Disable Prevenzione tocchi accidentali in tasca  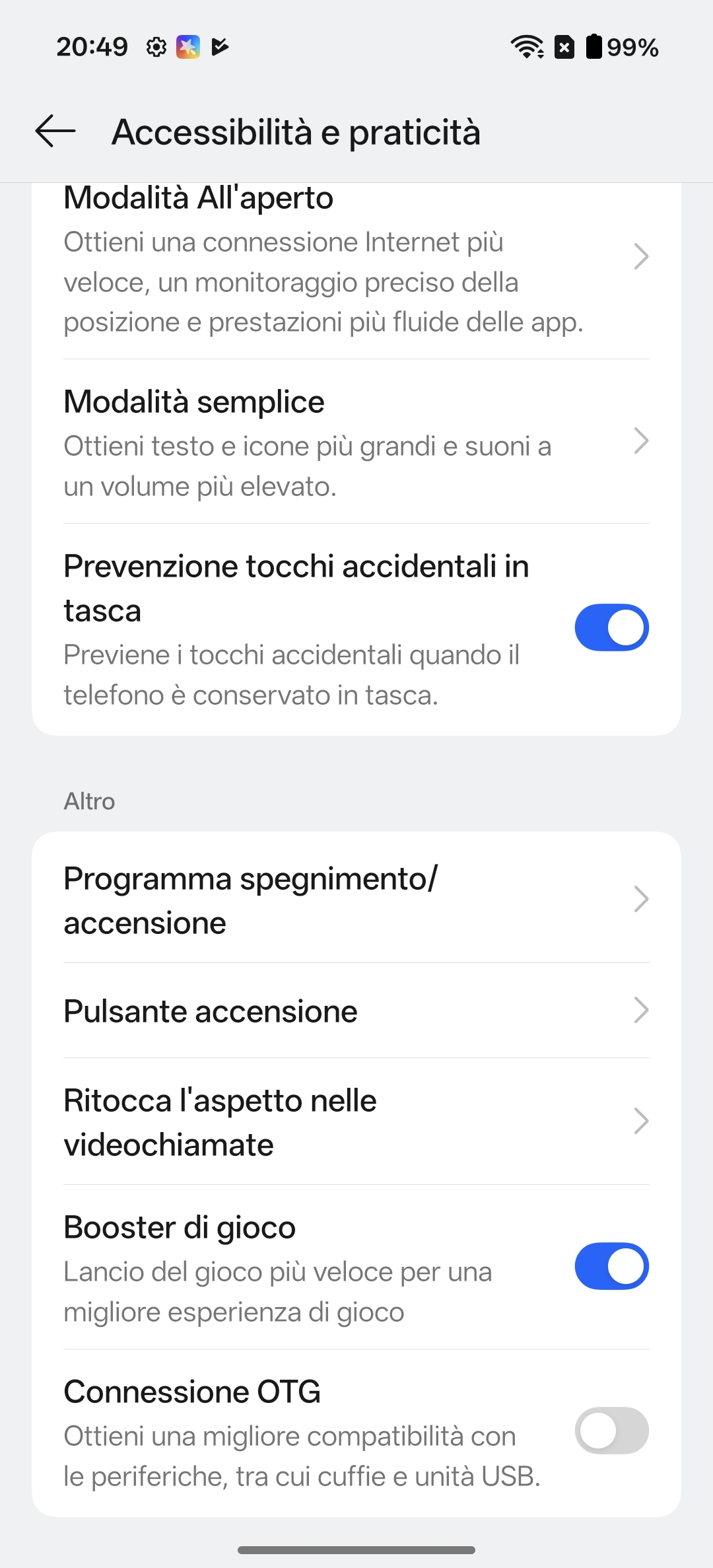tap(611, 627)
